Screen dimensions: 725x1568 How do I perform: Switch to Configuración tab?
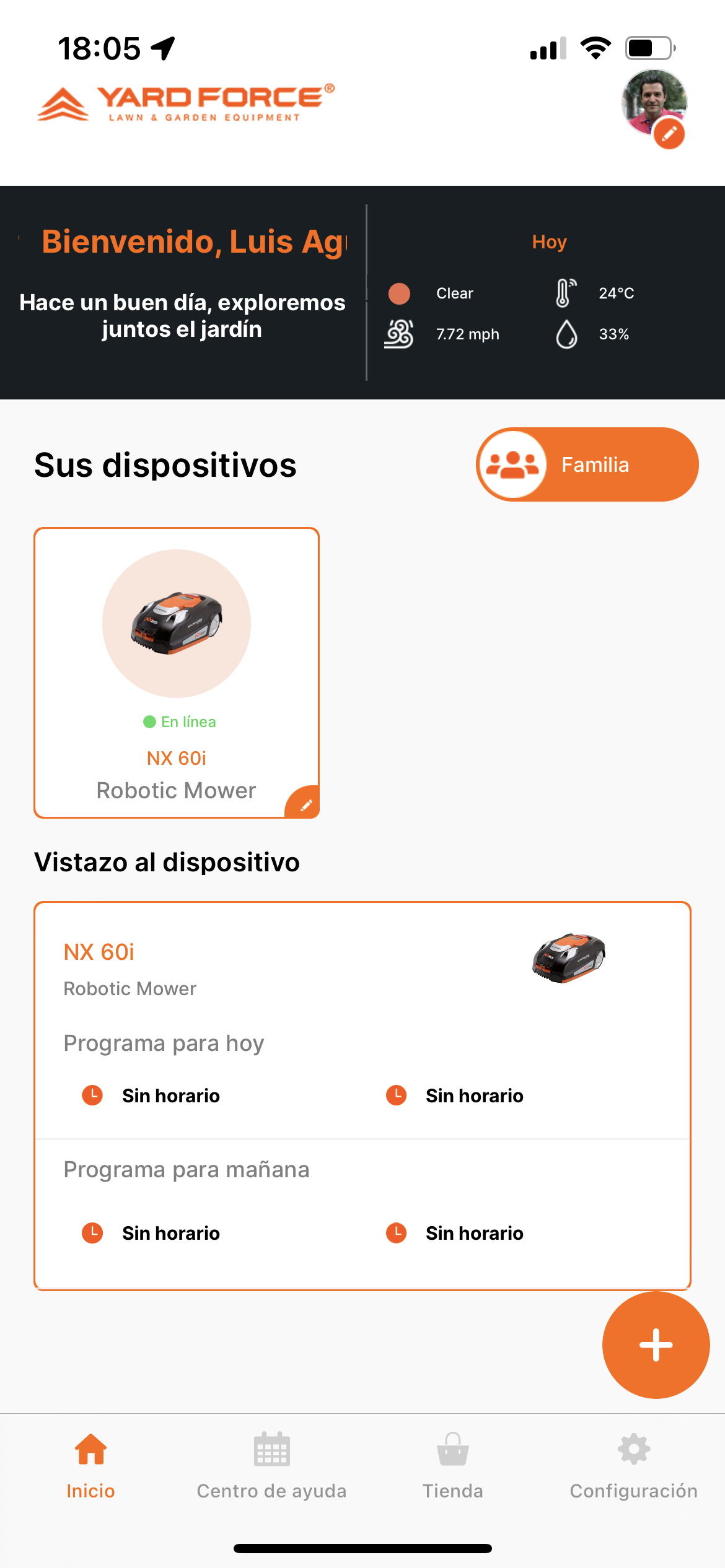pos(634,1466)
